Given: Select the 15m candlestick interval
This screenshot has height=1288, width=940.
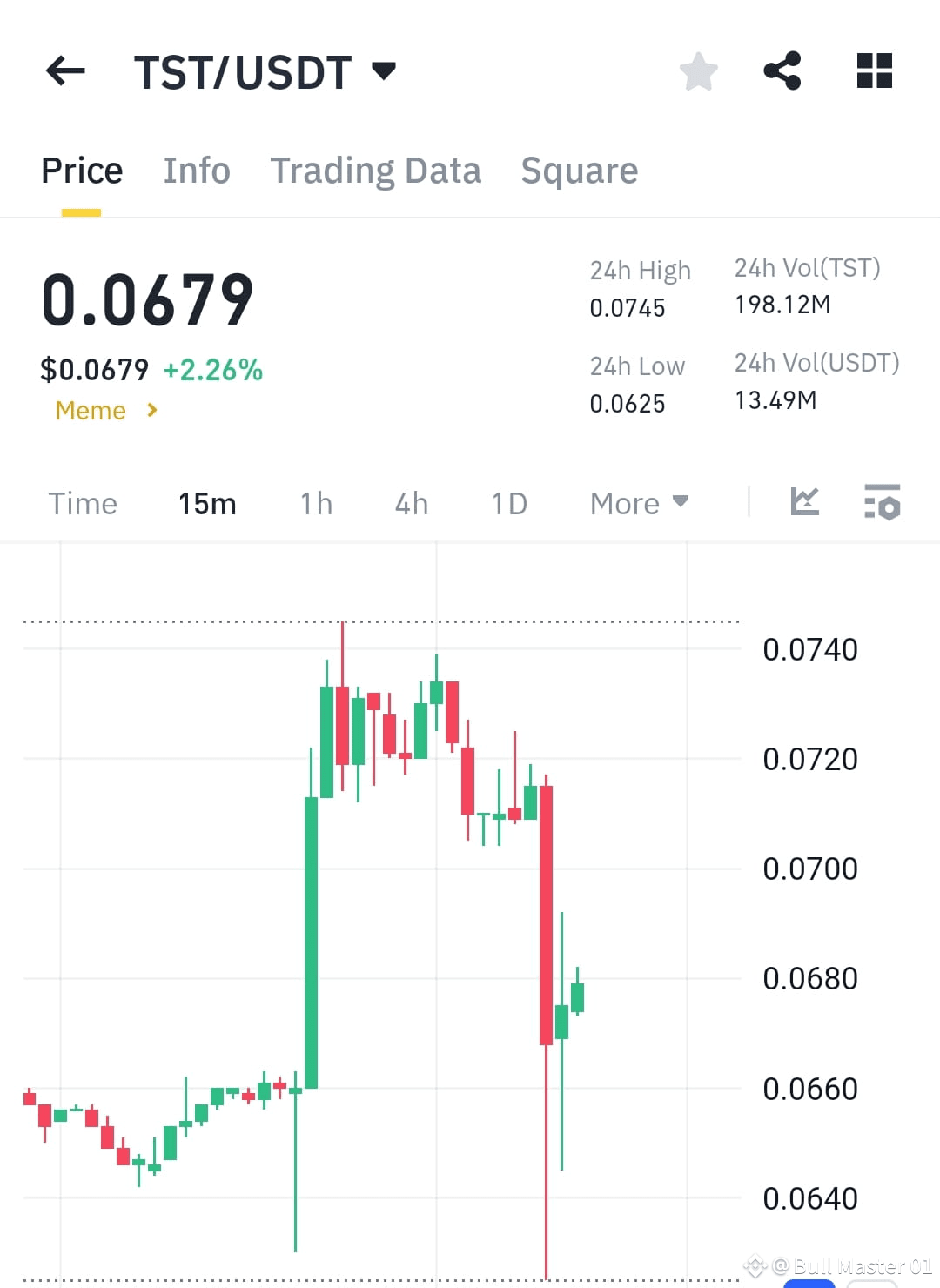Looking at the screenshot, I should (x=207, y=503).
